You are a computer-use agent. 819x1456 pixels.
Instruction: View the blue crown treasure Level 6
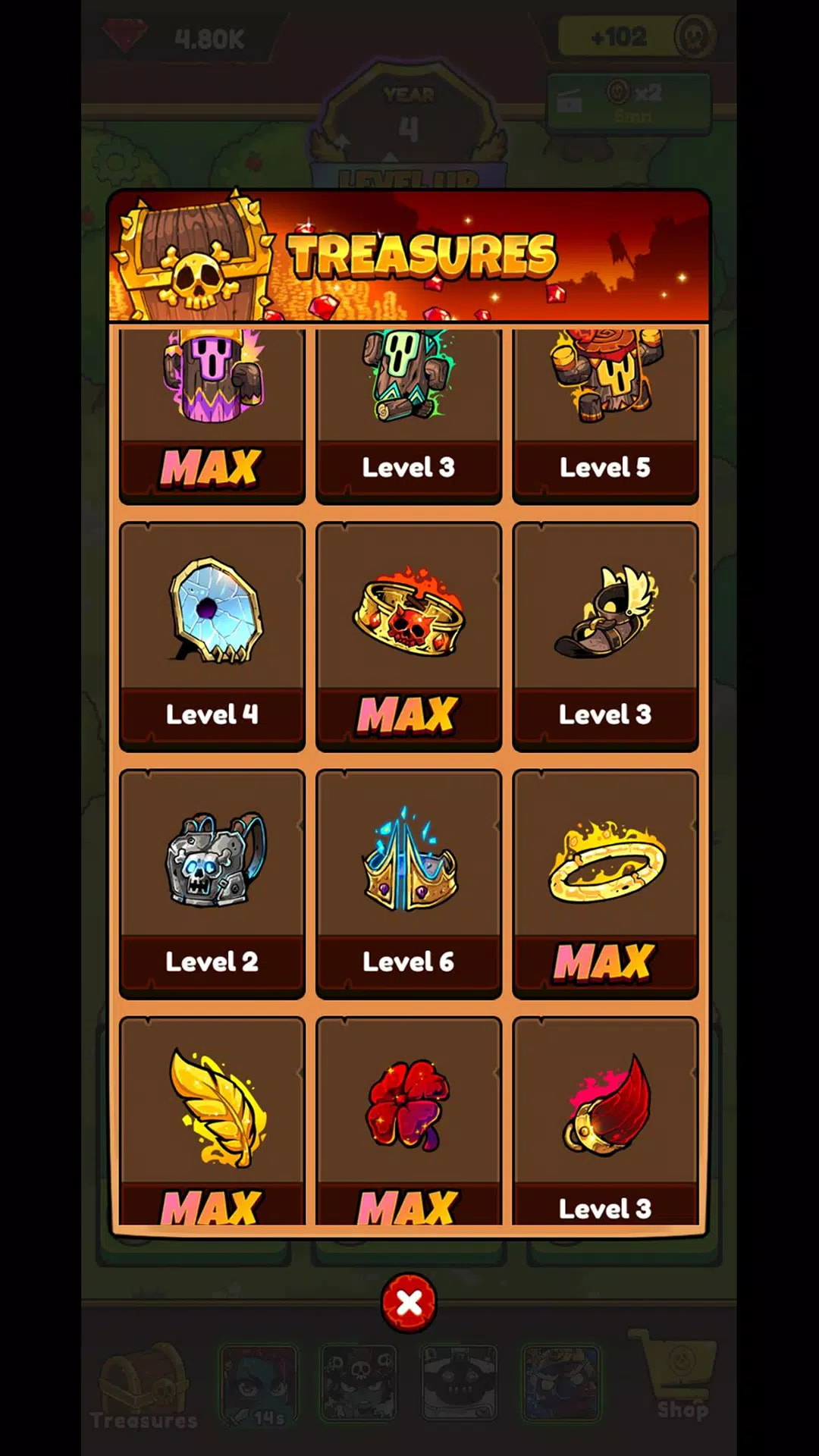click(x=409, y=883)
